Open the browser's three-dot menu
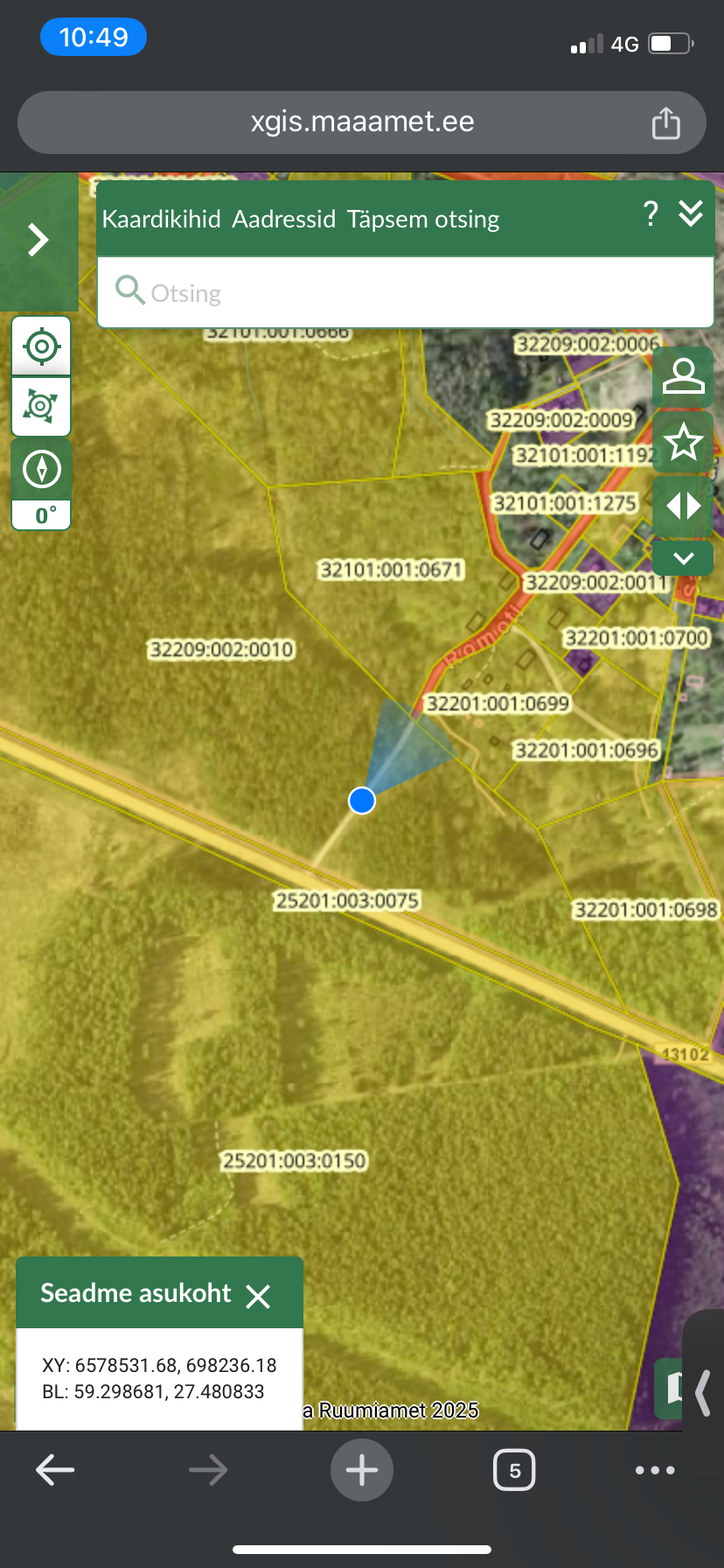This screenshot has height=1568, width=724. pyautogui.click(x=655, y=1470)
